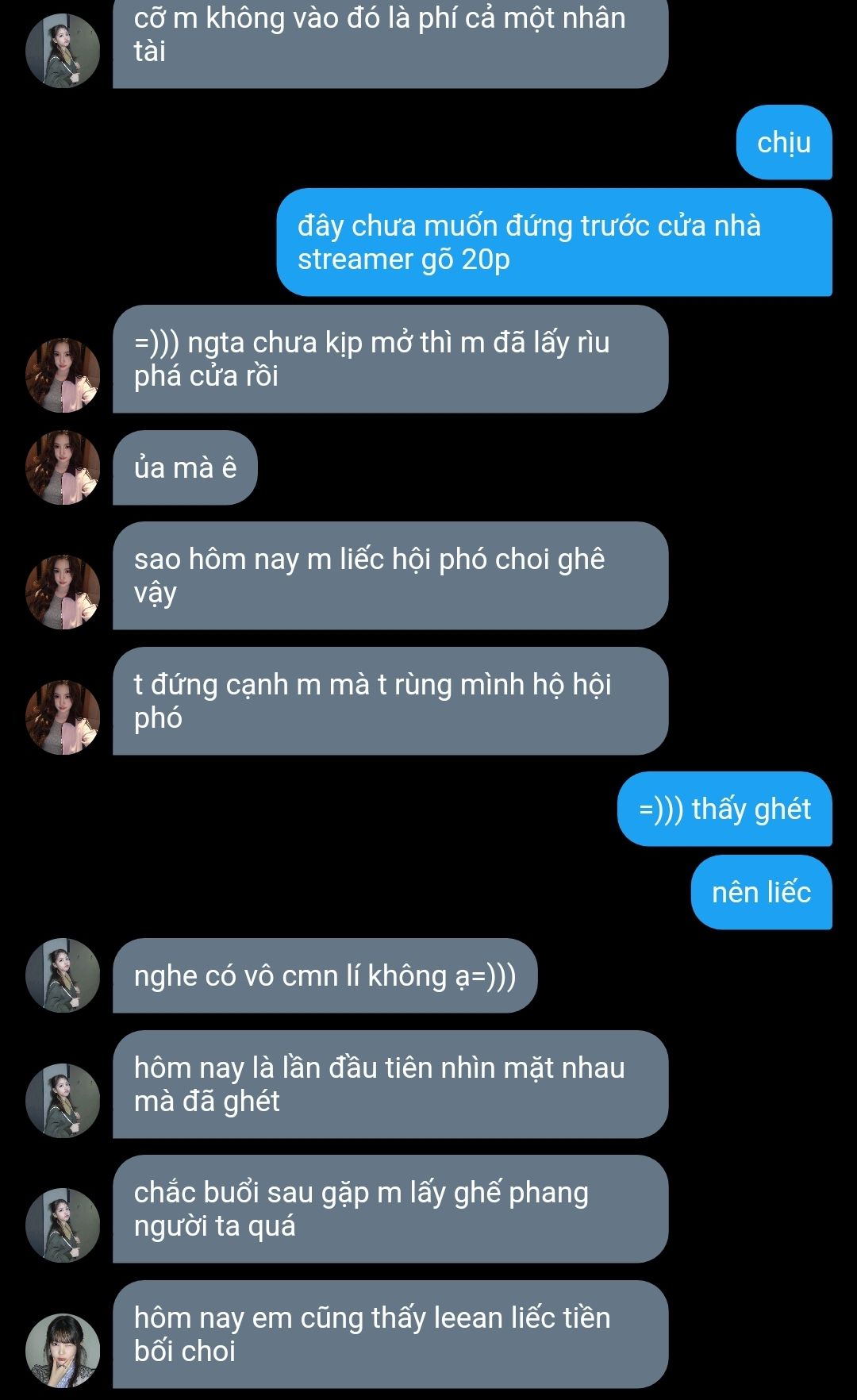Viewport: 857px width, 1400px height.
Task: Tap avatar beside "sao hôm nay m liếc"
Action: tap(63, 592)
